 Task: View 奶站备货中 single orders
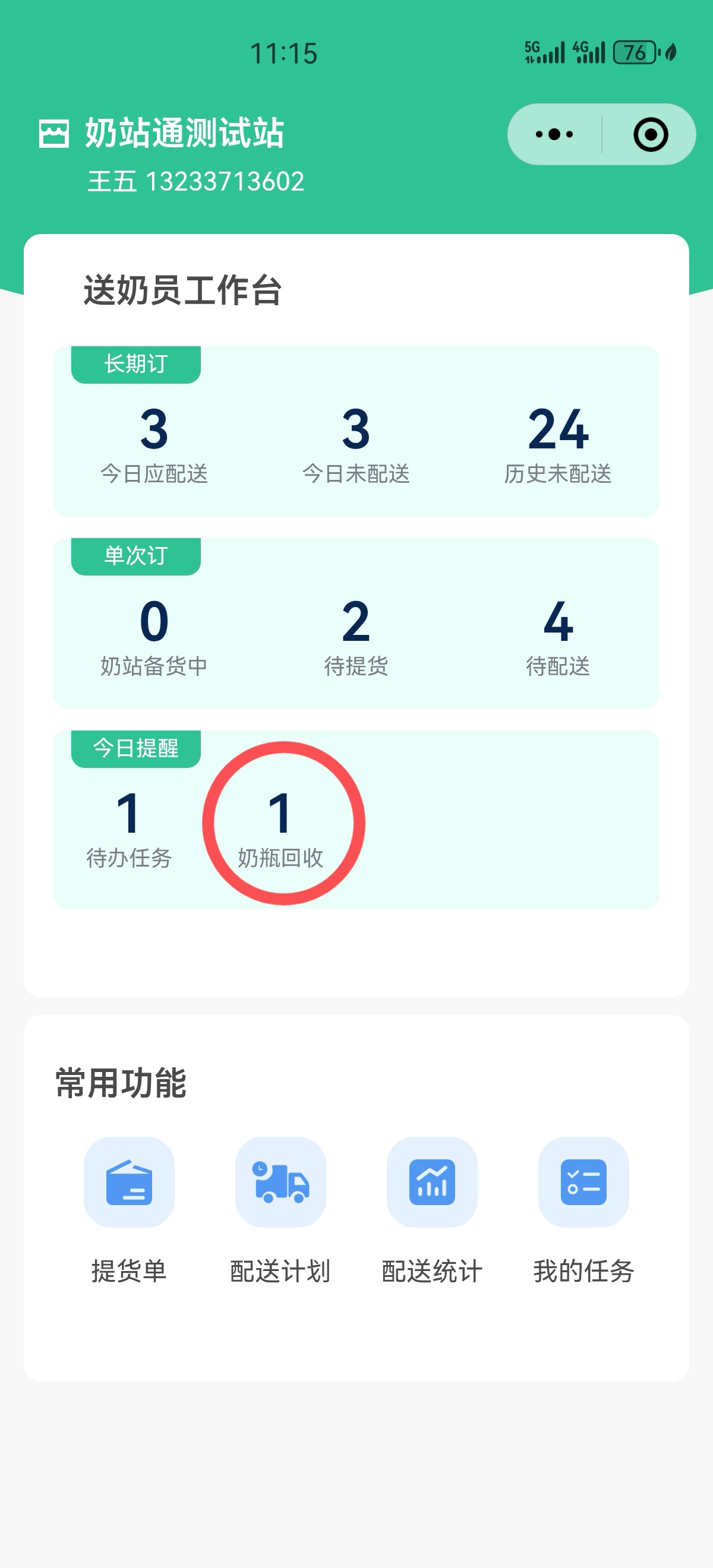(154, 637)
